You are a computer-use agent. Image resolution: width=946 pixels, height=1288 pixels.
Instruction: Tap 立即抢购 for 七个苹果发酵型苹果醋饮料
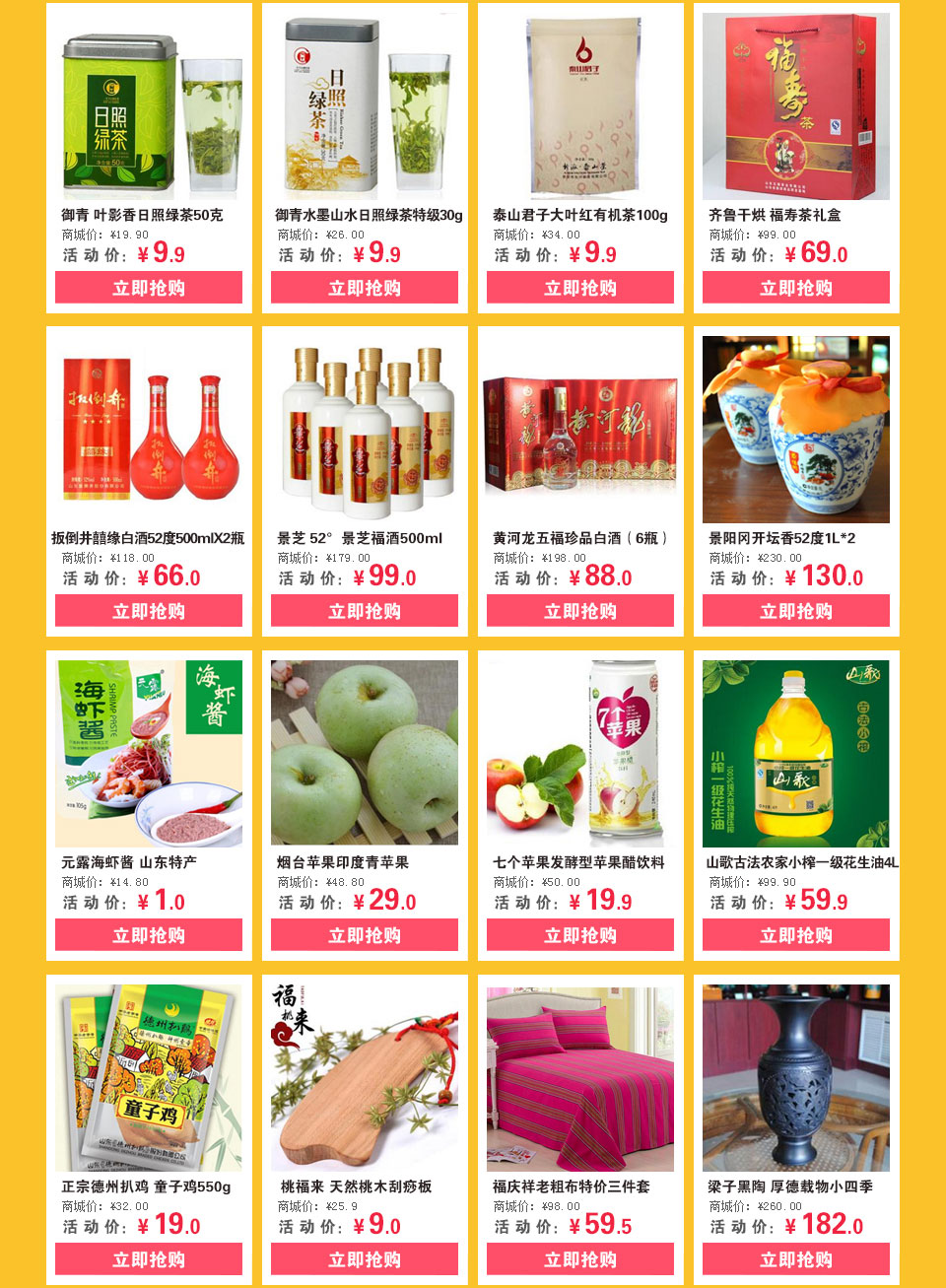pyautogui.click(x=580, y=935)
